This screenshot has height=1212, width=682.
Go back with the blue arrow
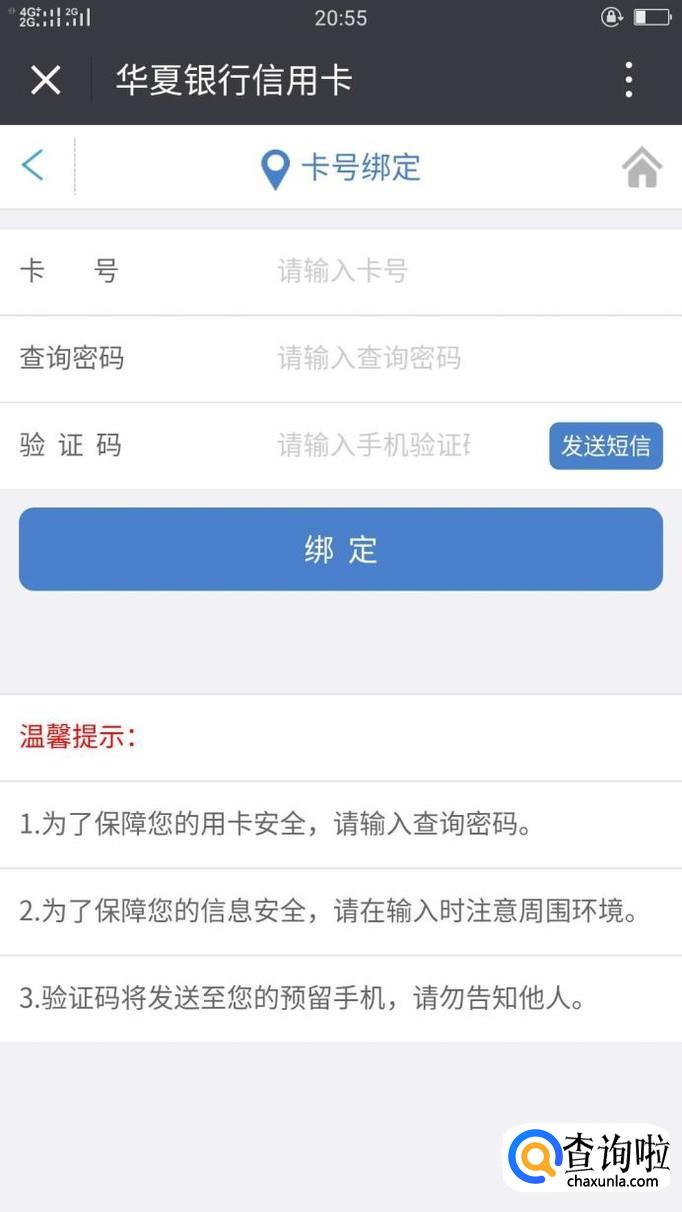point(33,166)
